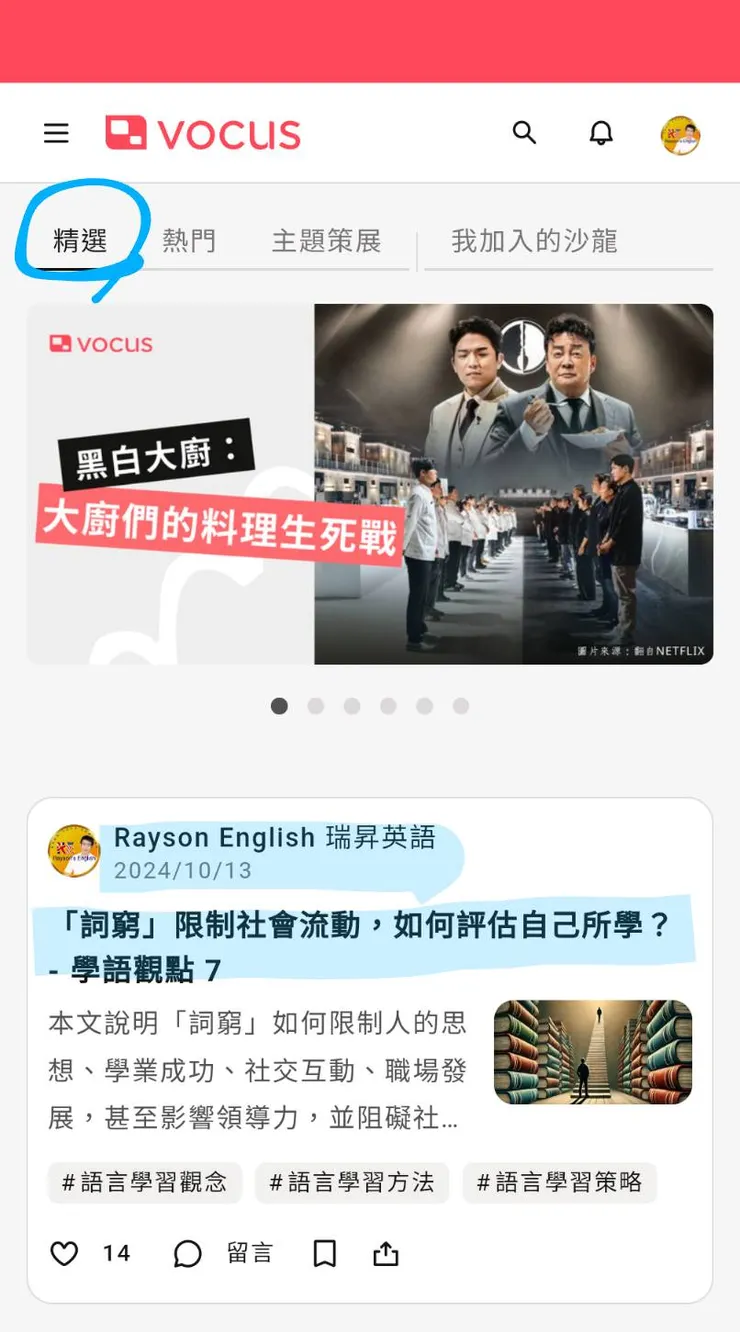Select the last carousel indicator dot
This screenshot has height=1332, width=740.
(461, 706)
